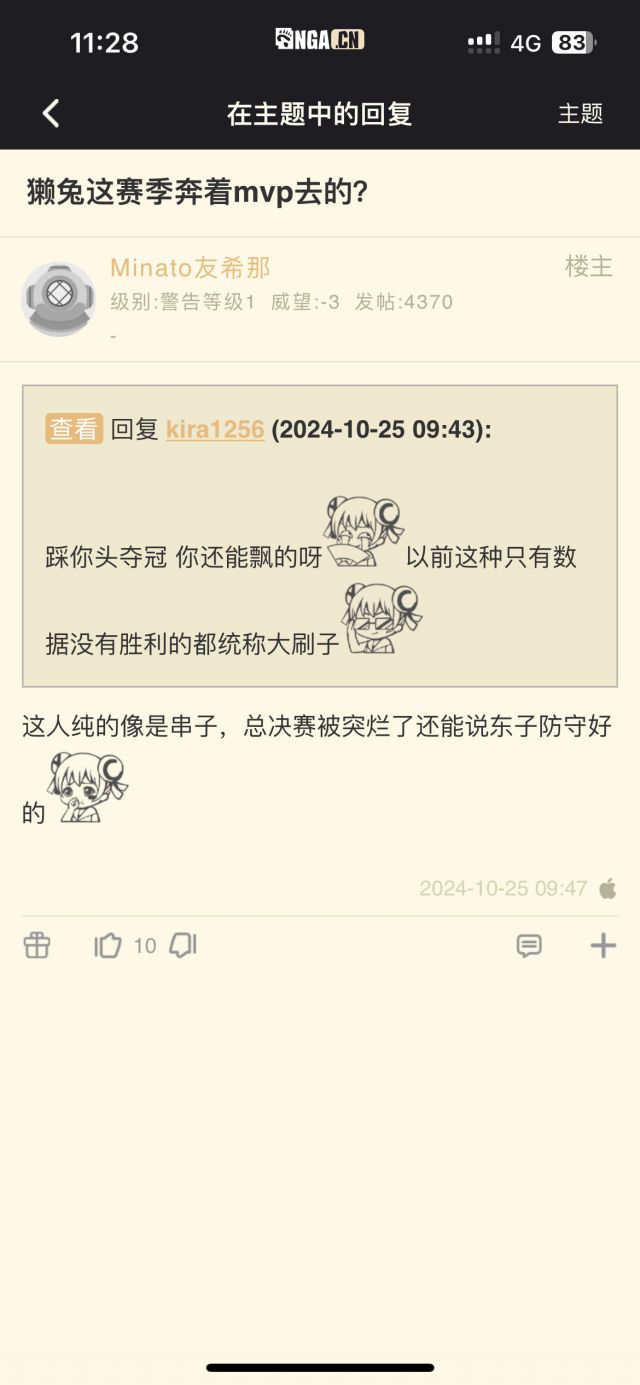Open Minato友希那's profile avatar
This screenshot has width=640, height=1385.
click(58, 299)
